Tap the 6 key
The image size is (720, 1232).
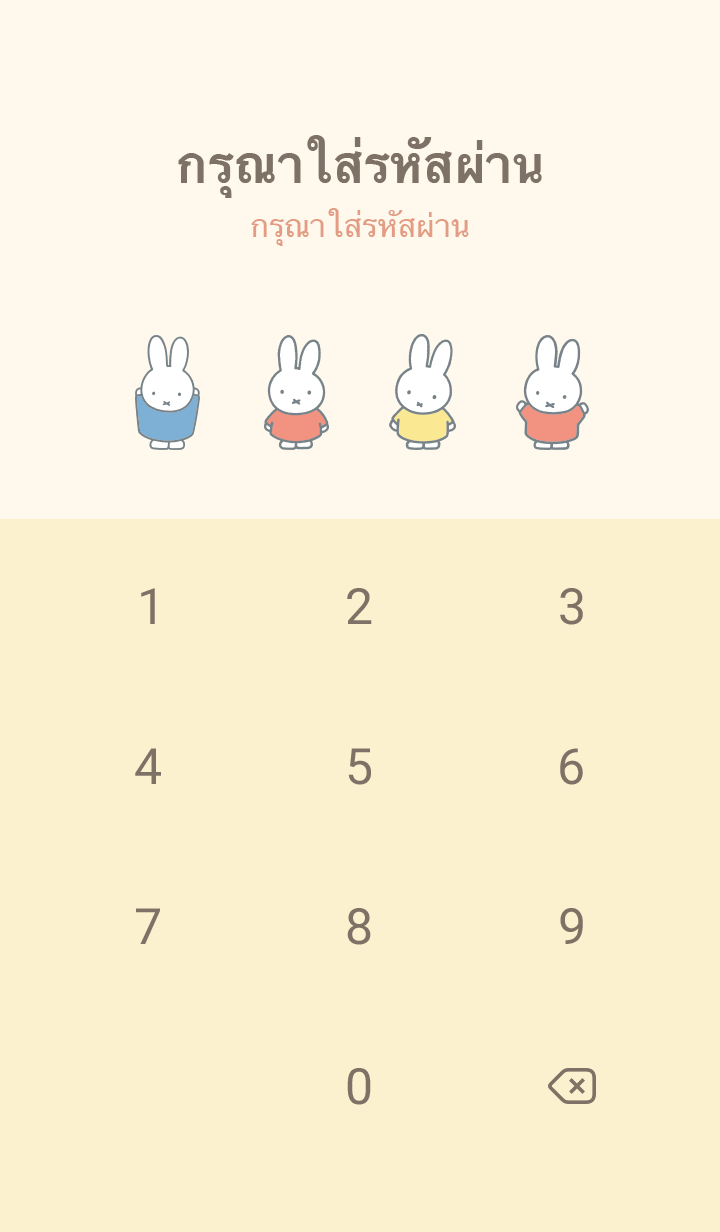click(x=571, y=767)
